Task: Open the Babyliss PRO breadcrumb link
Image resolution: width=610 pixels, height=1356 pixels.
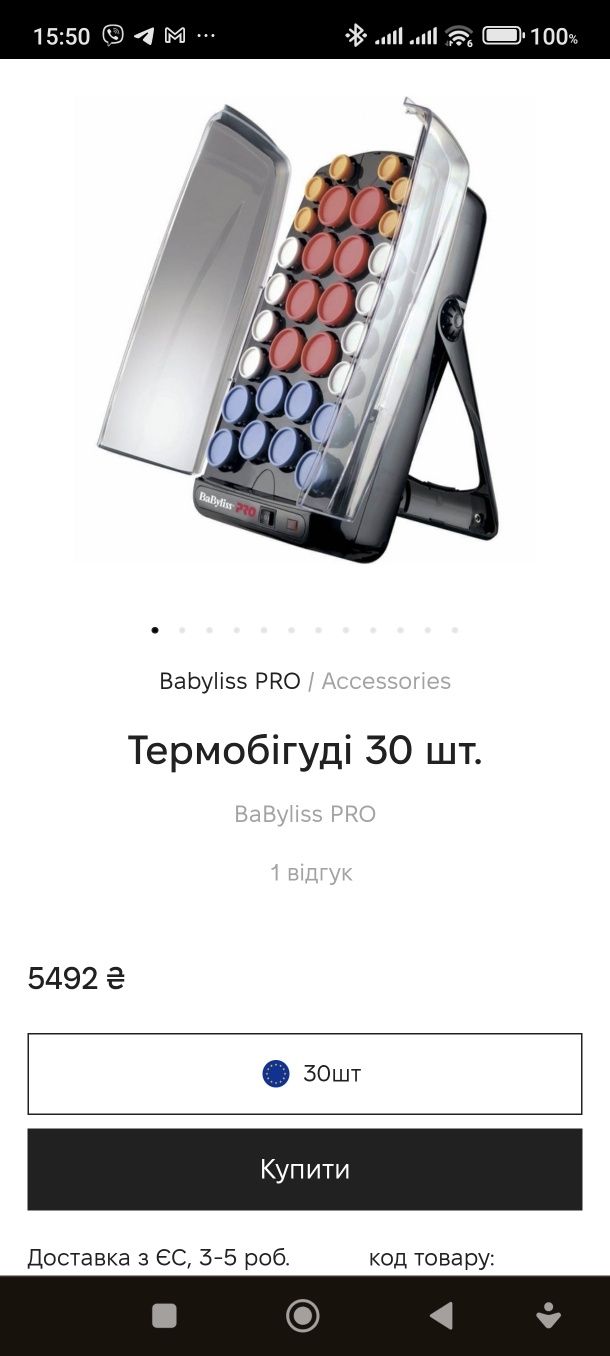Action: coord(230,681)
